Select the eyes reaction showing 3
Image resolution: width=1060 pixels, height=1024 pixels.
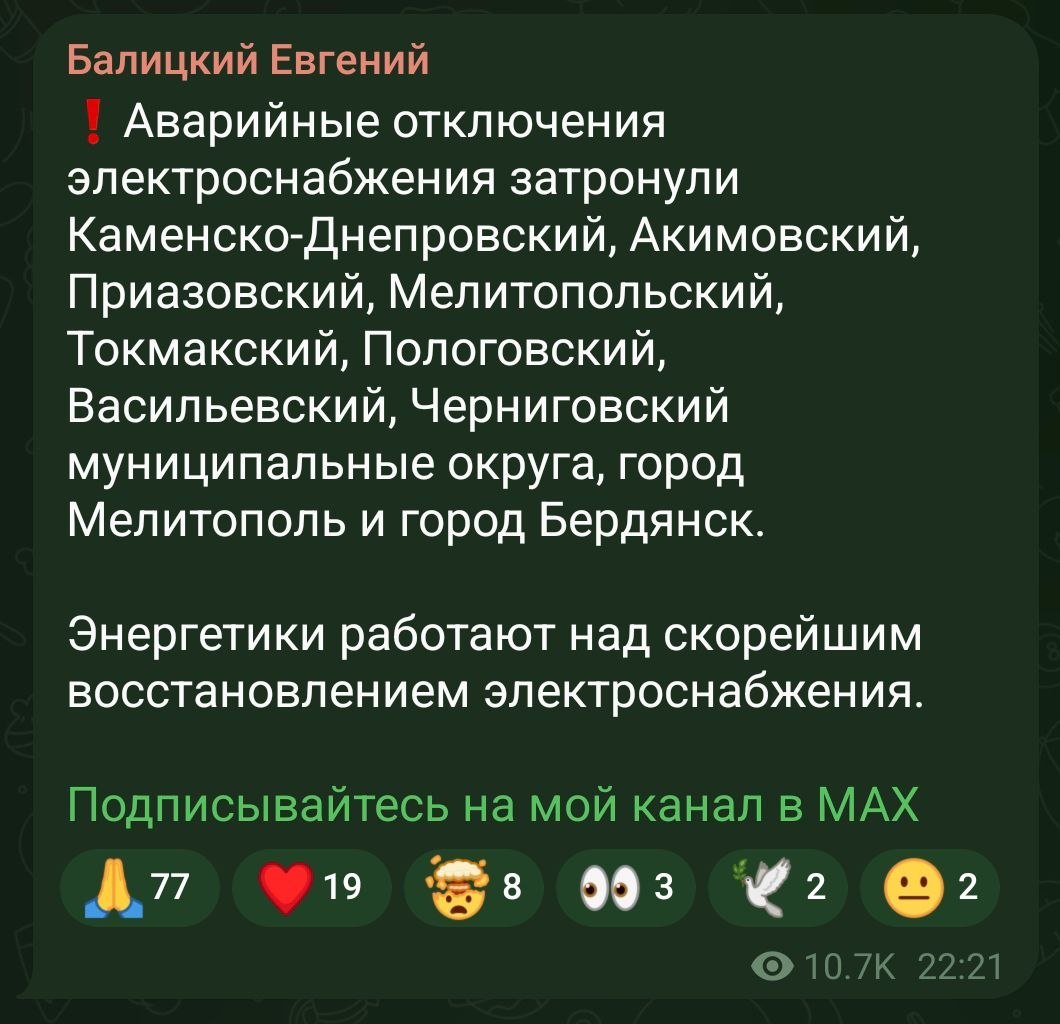(x=621, y=886)
